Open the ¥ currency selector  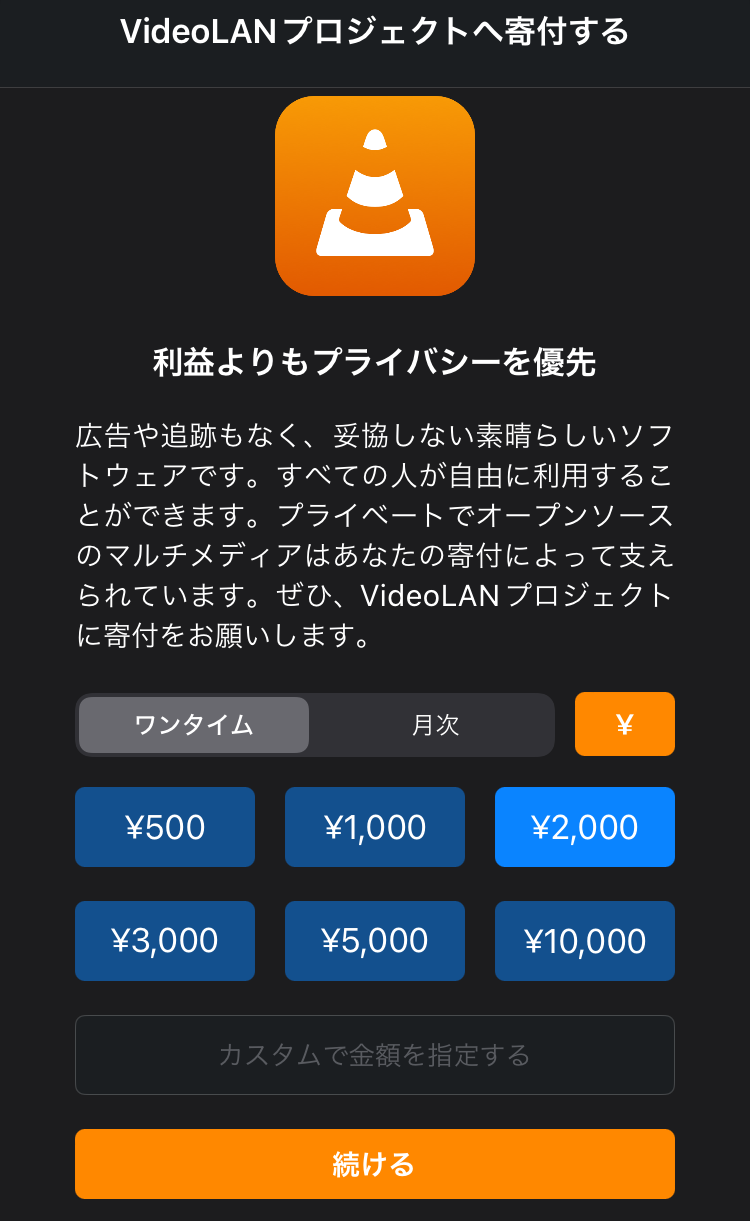click(625, 724)
